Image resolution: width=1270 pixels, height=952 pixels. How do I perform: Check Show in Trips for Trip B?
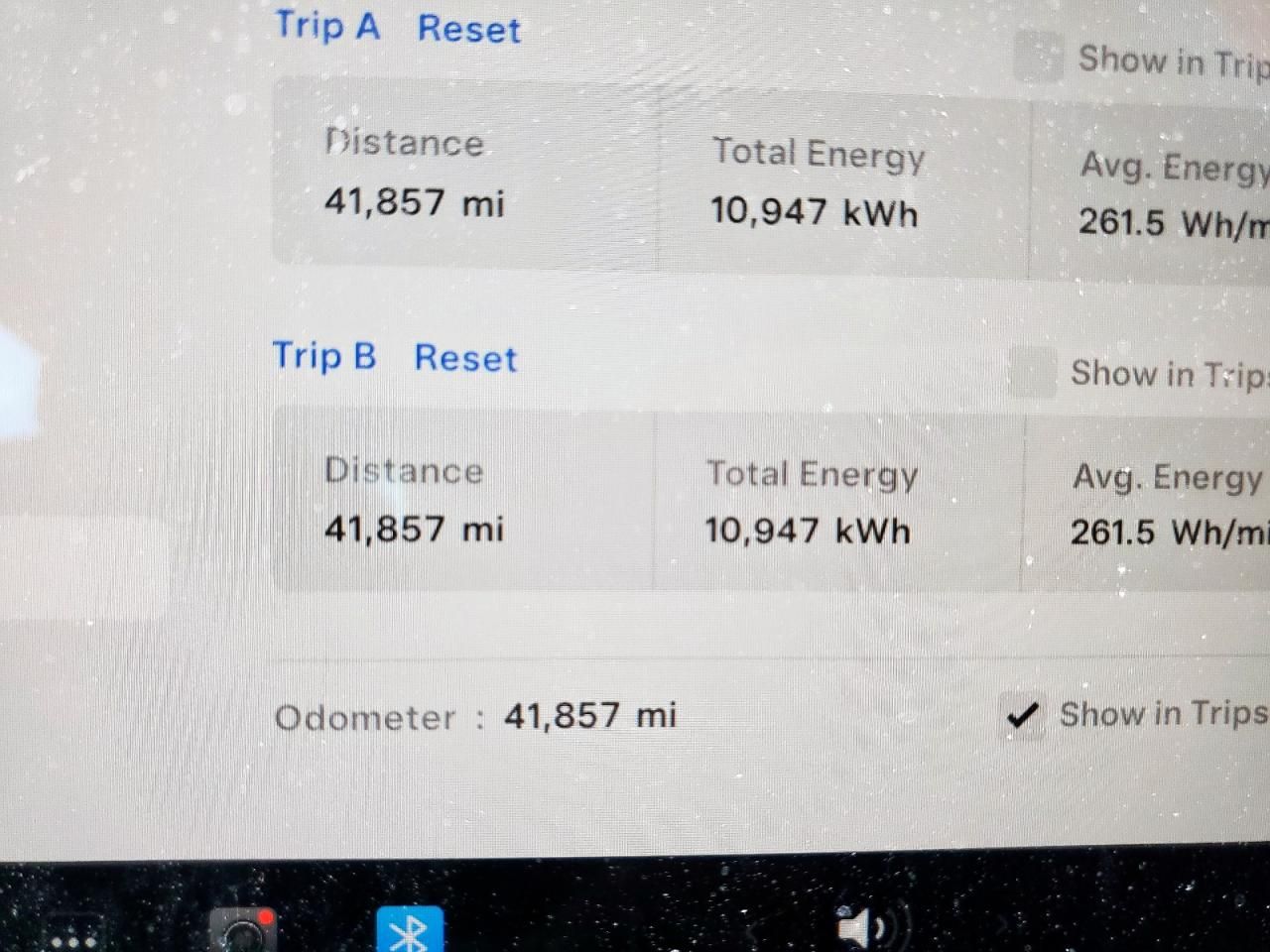[x=1033, y=372]
